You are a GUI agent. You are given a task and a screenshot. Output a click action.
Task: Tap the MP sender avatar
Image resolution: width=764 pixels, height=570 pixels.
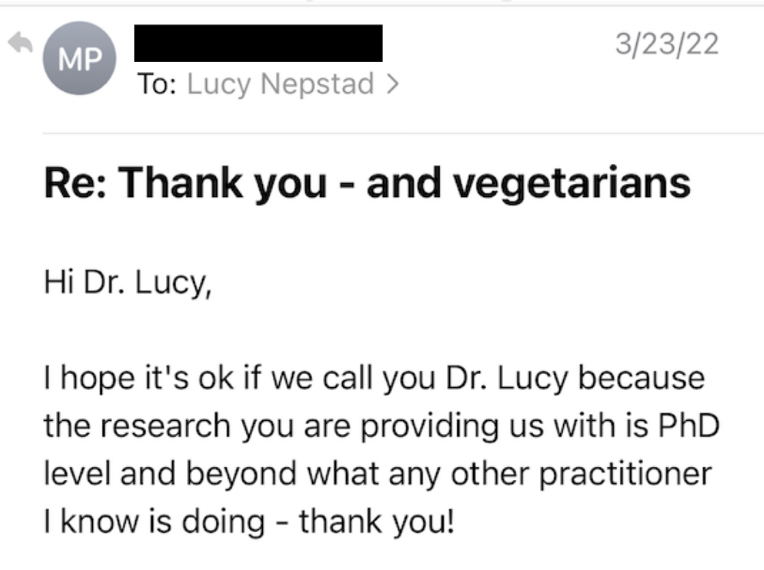80,60
